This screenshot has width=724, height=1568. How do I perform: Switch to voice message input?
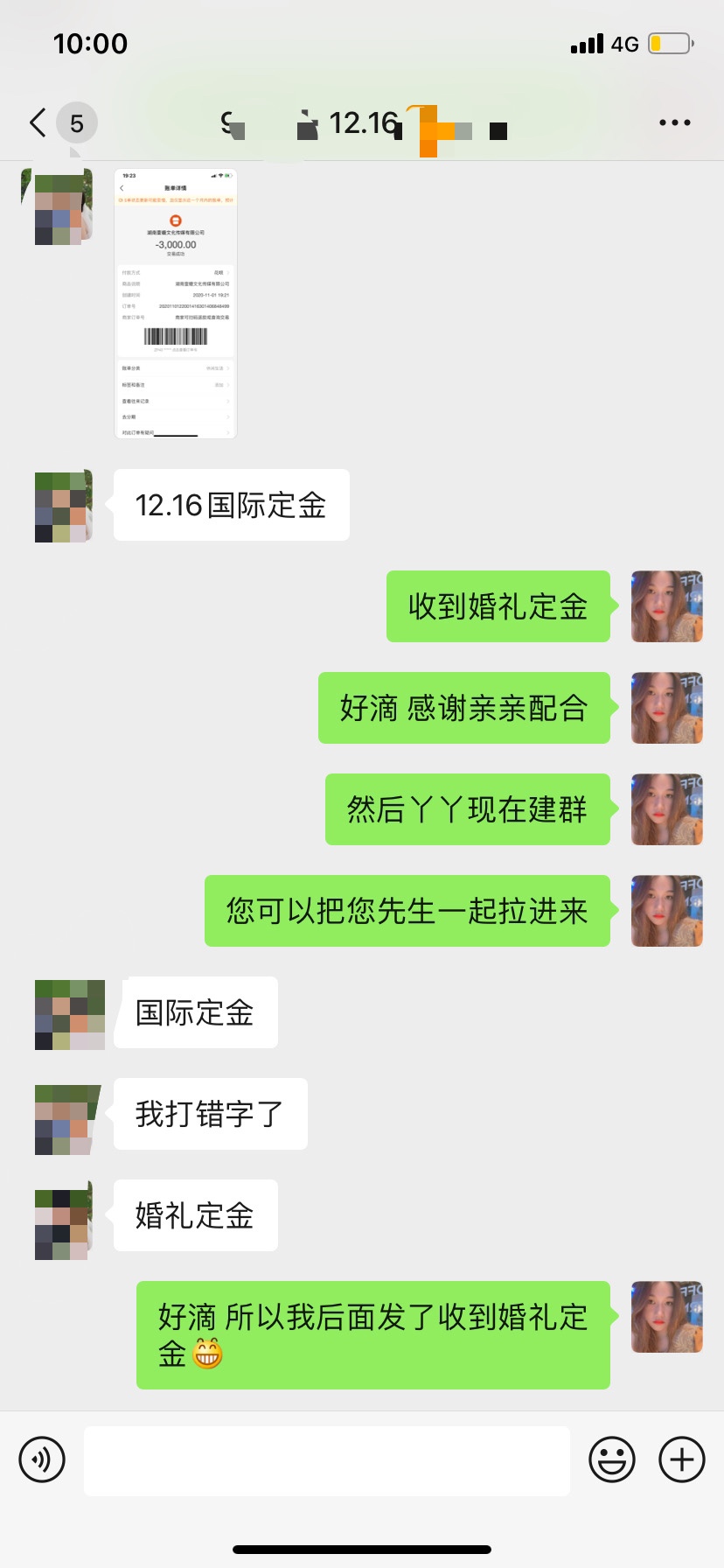point(42,1459)
